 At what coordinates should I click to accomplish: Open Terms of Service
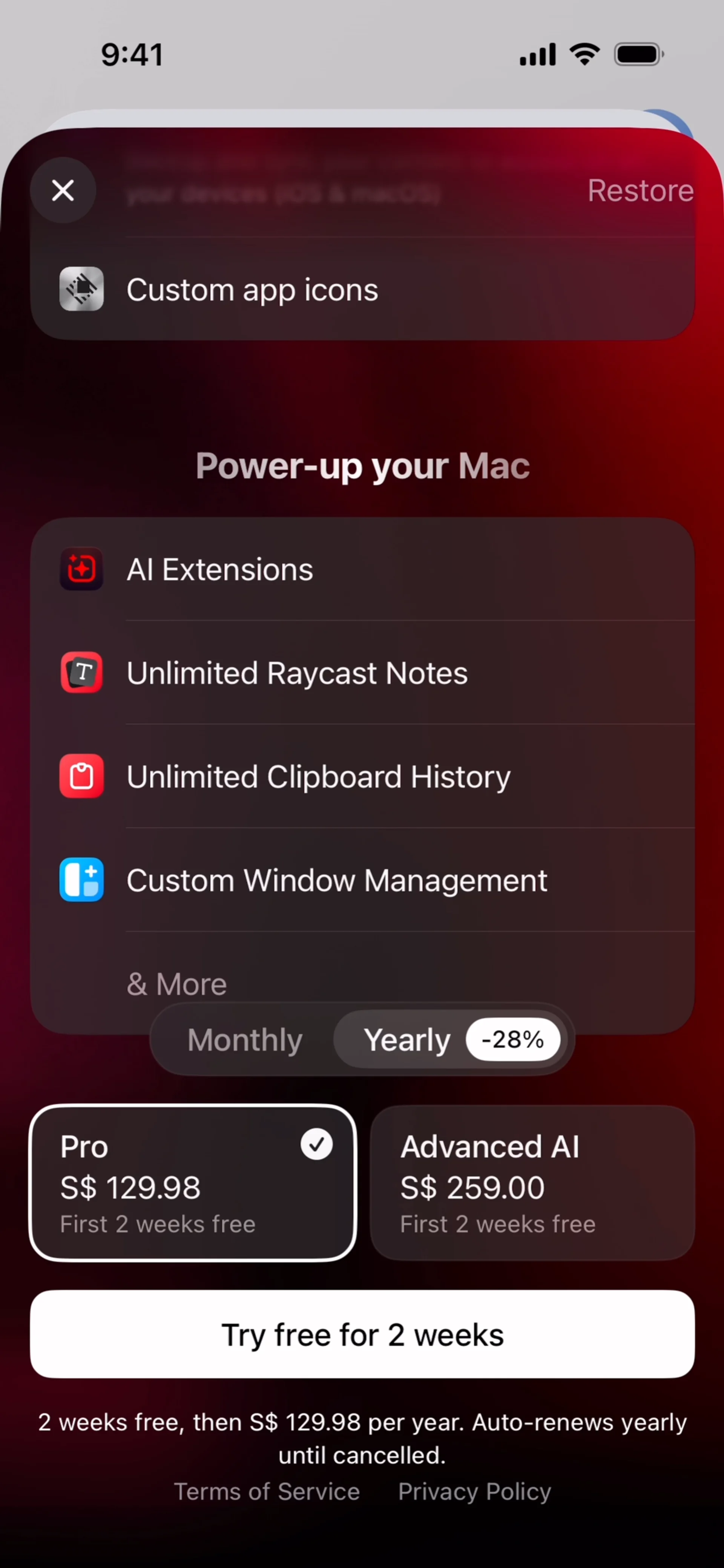pos(267,1491)
